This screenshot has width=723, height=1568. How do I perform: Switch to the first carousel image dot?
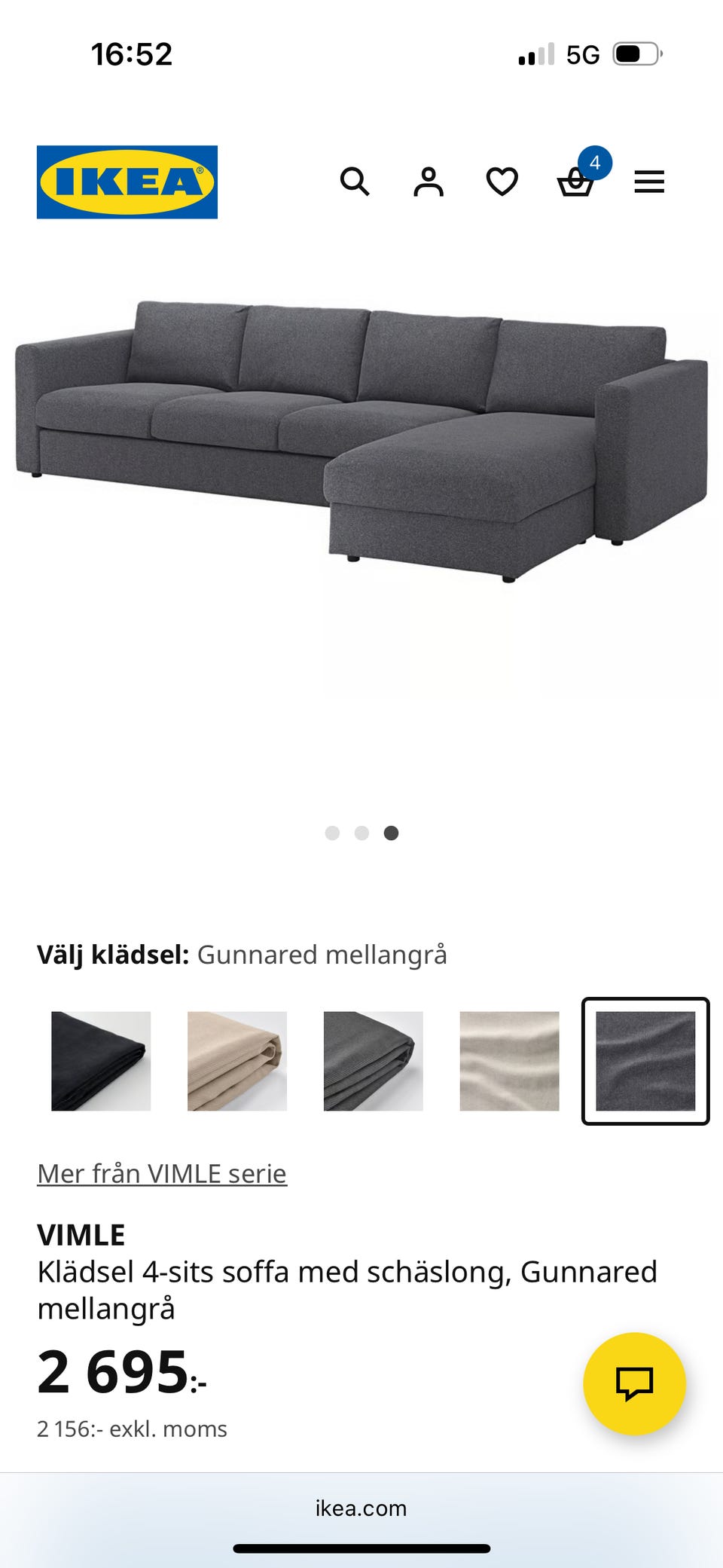[x=332, y=833]
